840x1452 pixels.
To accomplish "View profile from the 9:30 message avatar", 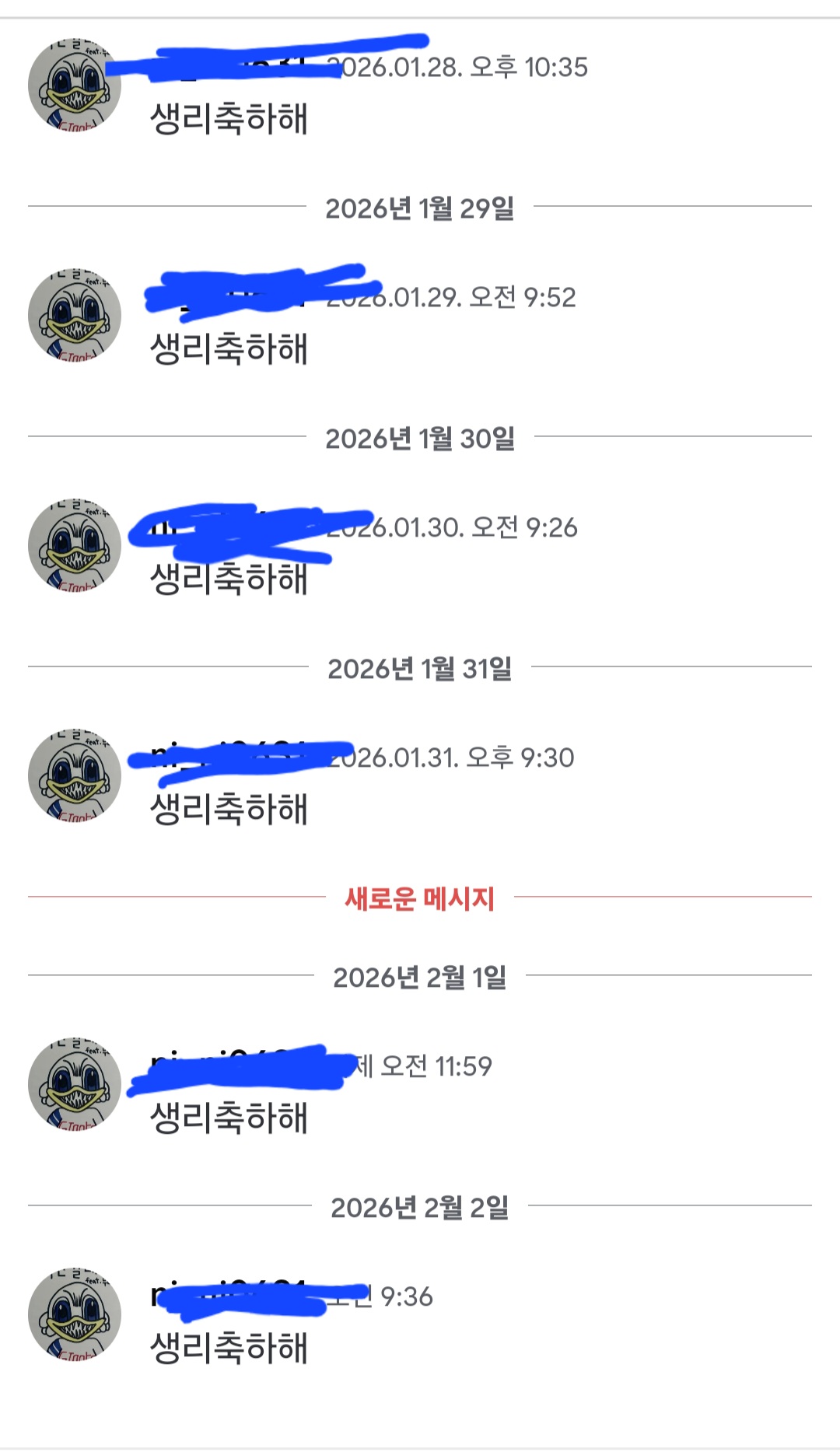I will click(75, 775).
